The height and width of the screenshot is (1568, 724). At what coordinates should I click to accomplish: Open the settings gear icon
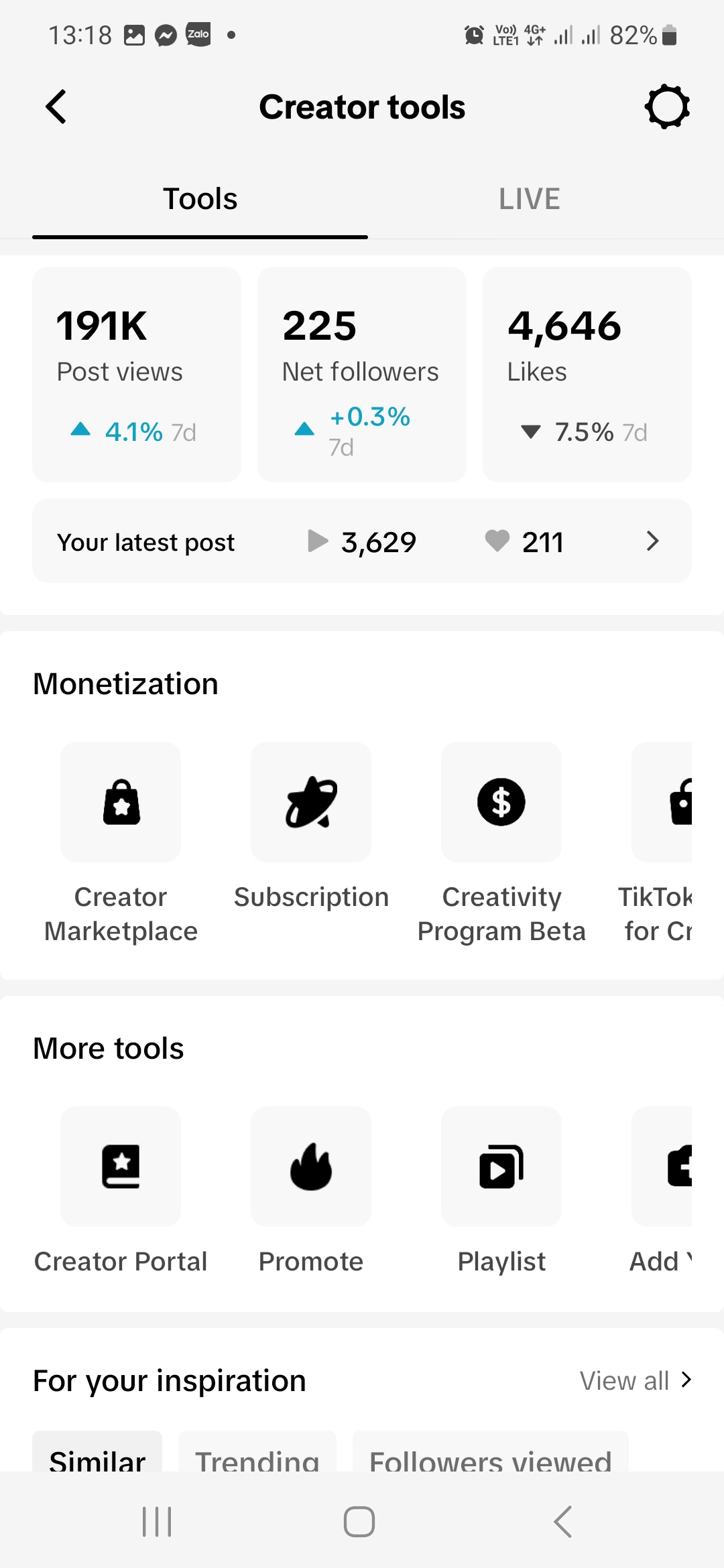tap(667, 107)
